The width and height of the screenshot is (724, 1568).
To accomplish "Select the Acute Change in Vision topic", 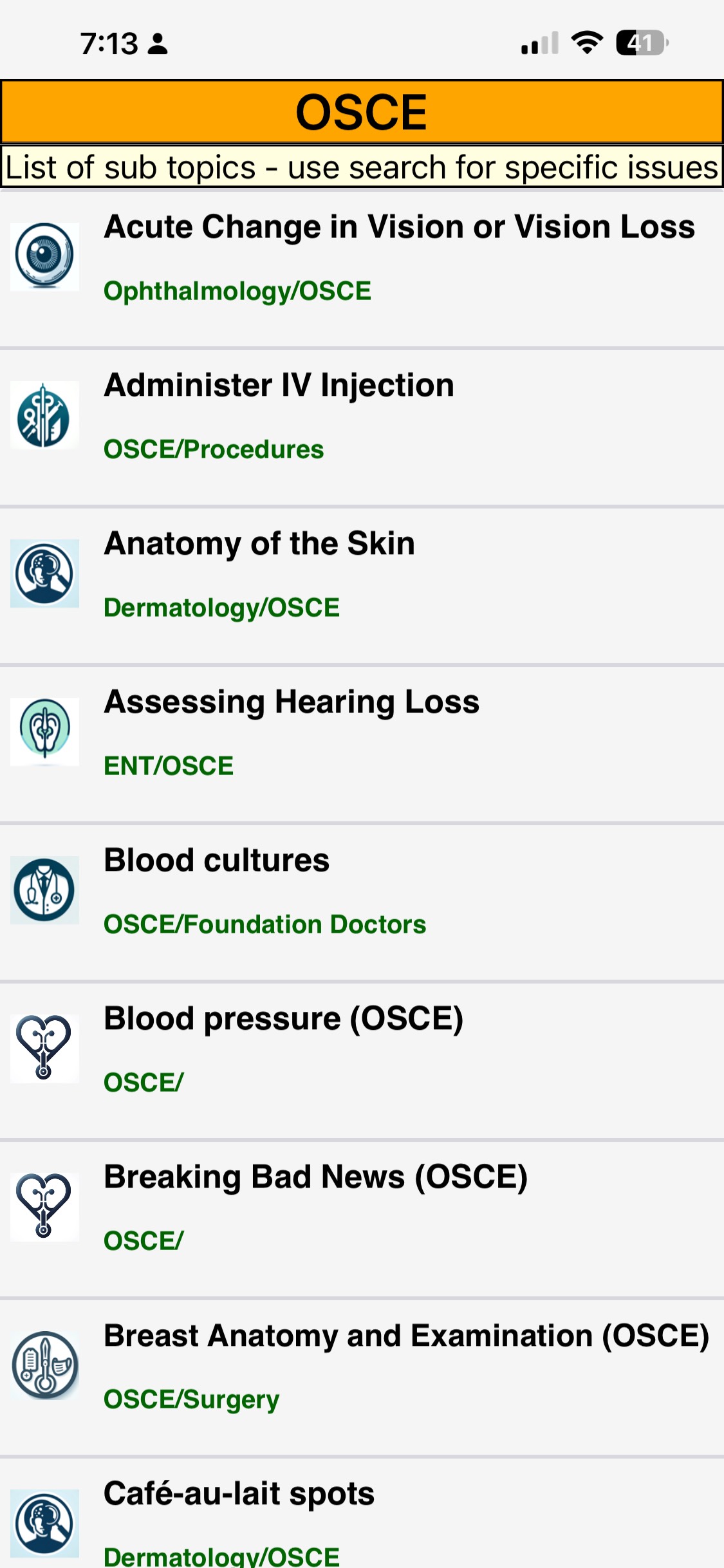I will [400, 227].
